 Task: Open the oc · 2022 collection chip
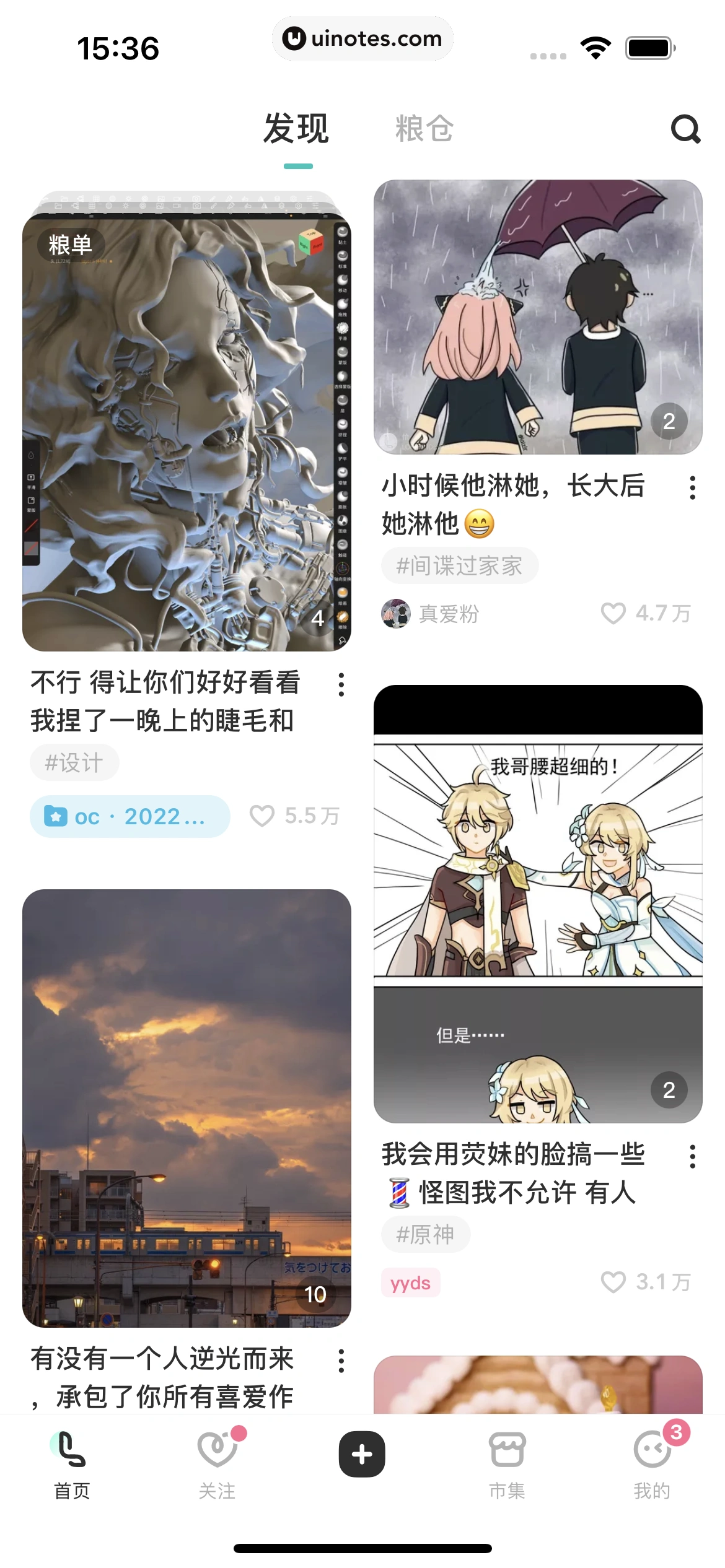point(130,816)
